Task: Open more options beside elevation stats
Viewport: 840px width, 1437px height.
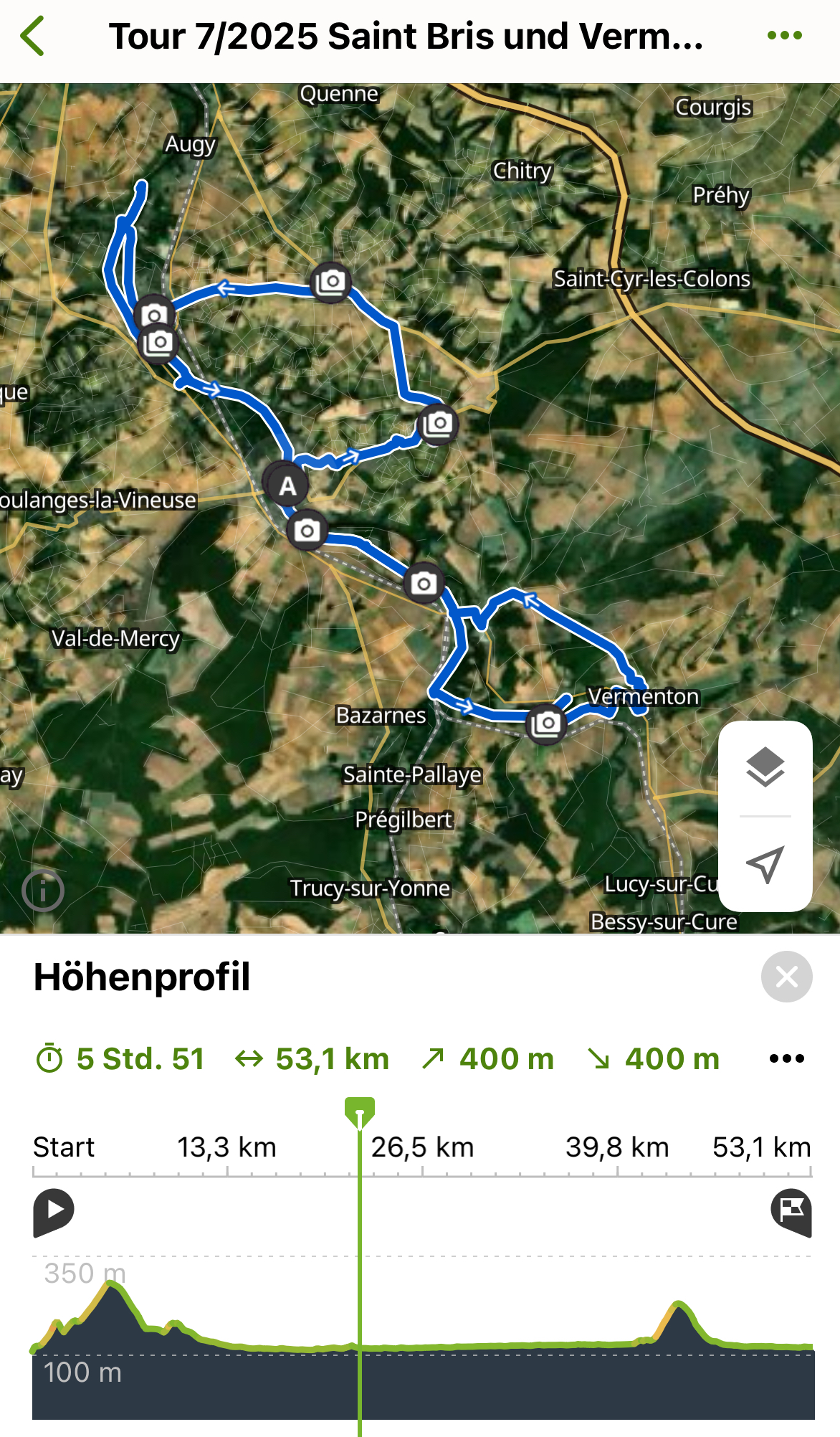Action: [x=786, y=1058]
